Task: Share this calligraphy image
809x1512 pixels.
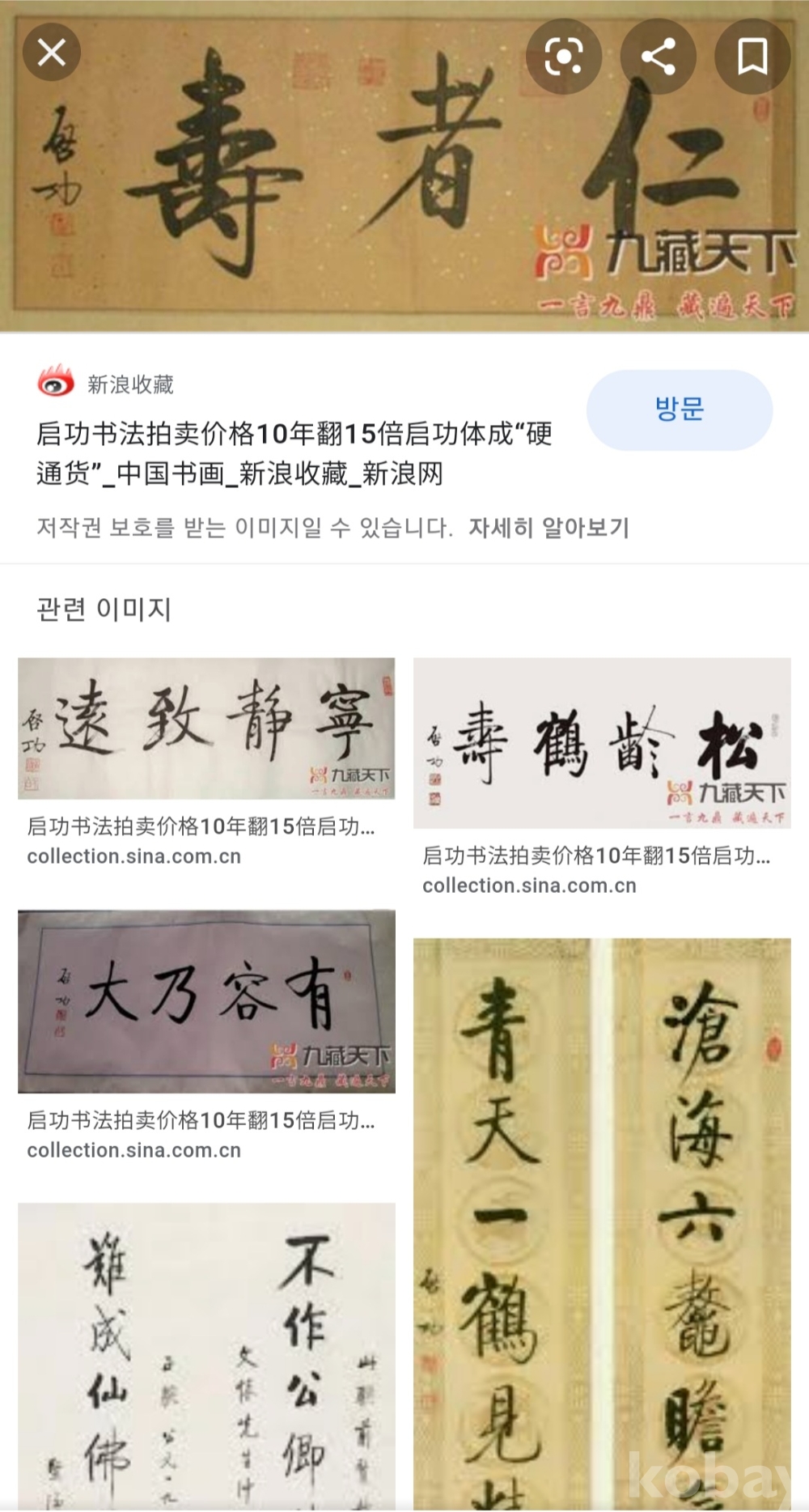Action: pyautogui.click(x=658, y=57)
